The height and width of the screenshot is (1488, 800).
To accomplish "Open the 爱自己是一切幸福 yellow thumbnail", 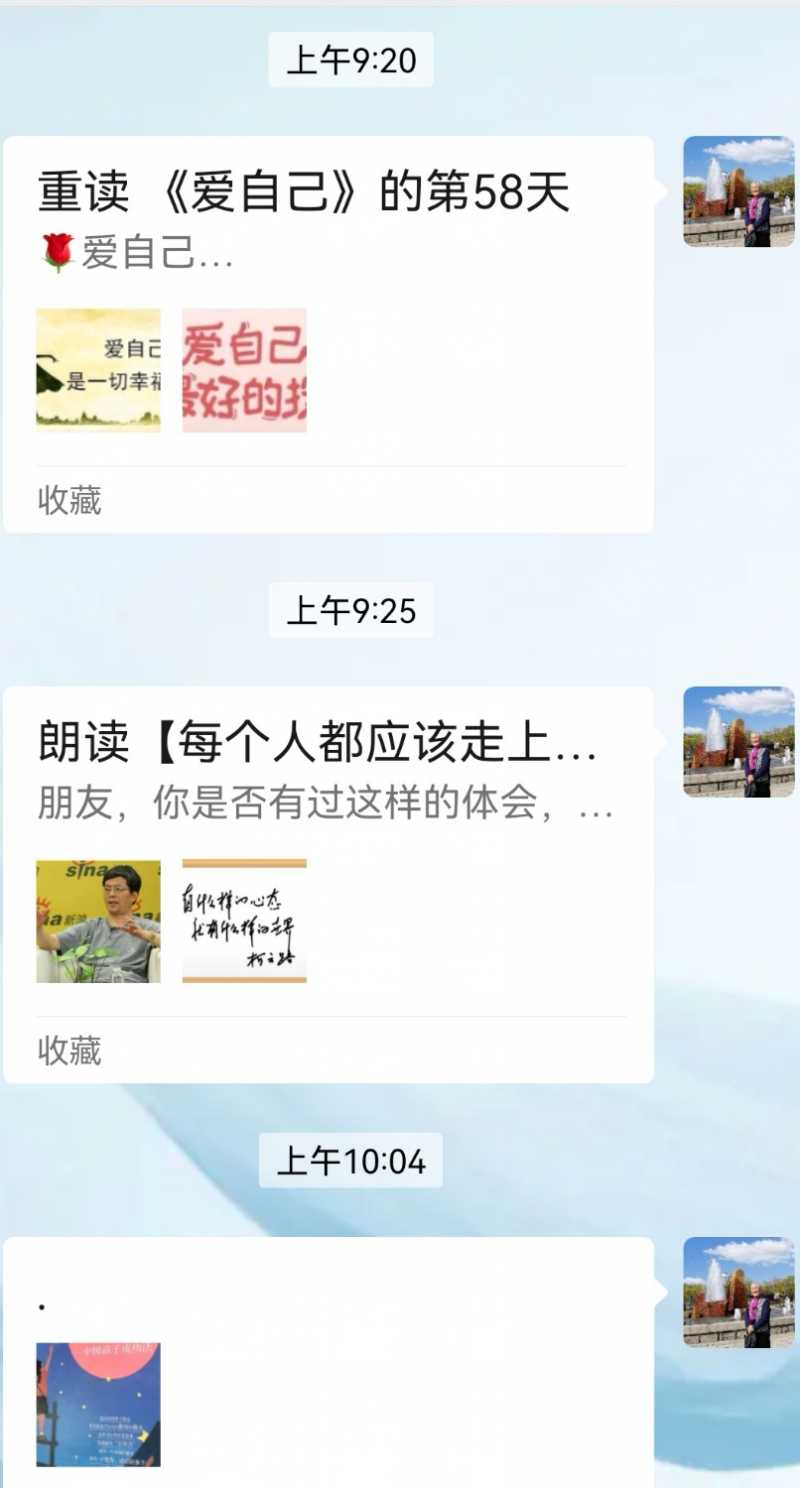I will pos(98,370).
